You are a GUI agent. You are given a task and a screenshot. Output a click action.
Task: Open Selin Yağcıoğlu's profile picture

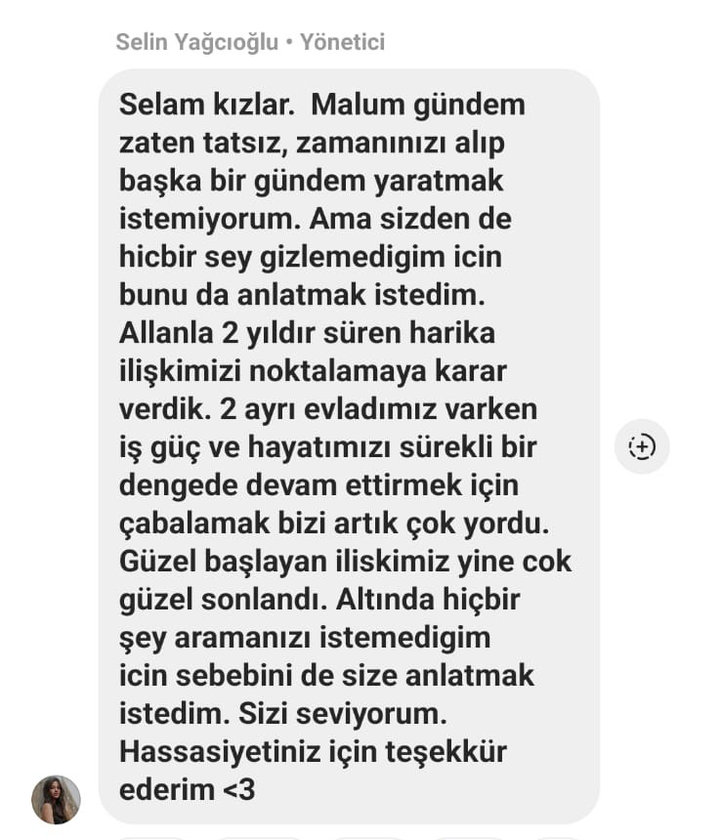(56, 798)
